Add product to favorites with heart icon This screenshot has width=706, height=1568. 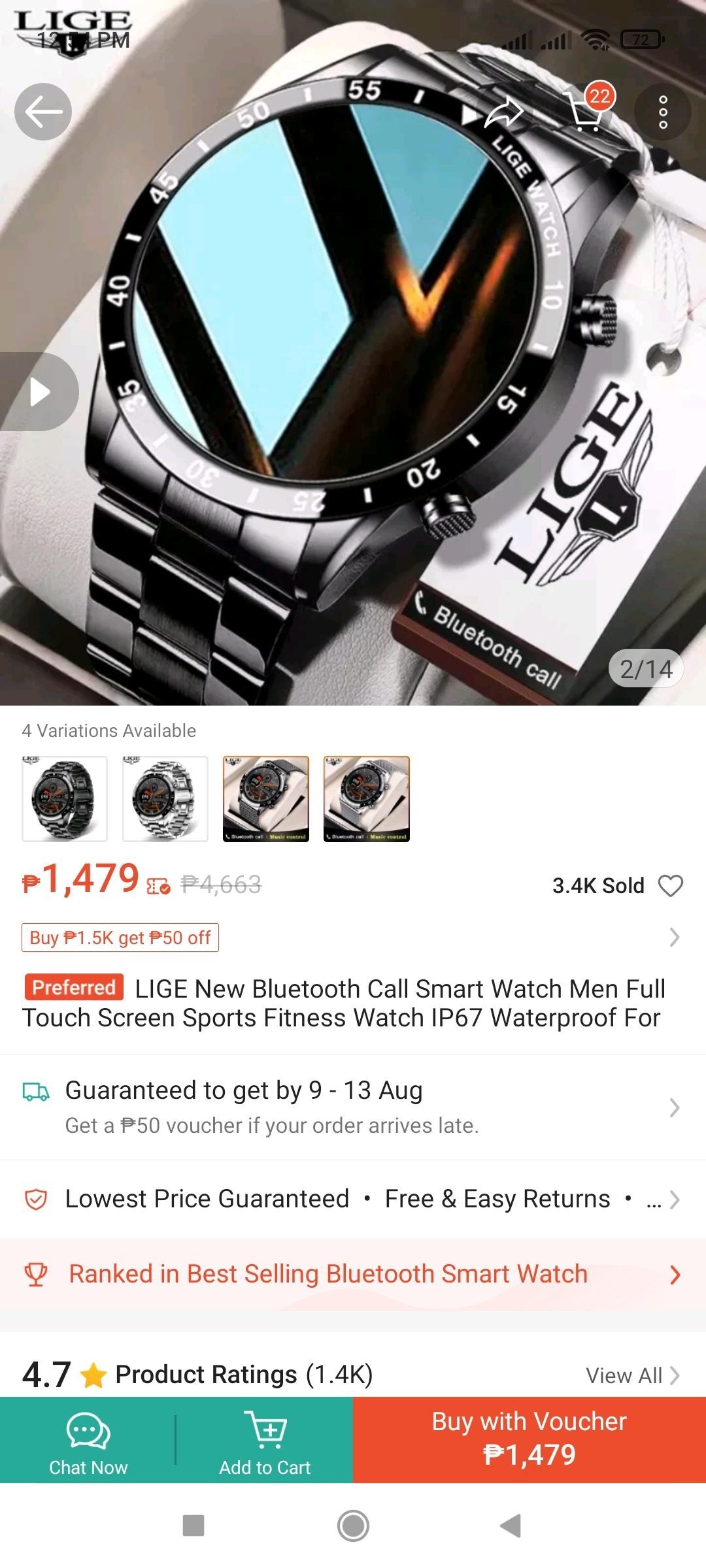click(x=670, y=886)
